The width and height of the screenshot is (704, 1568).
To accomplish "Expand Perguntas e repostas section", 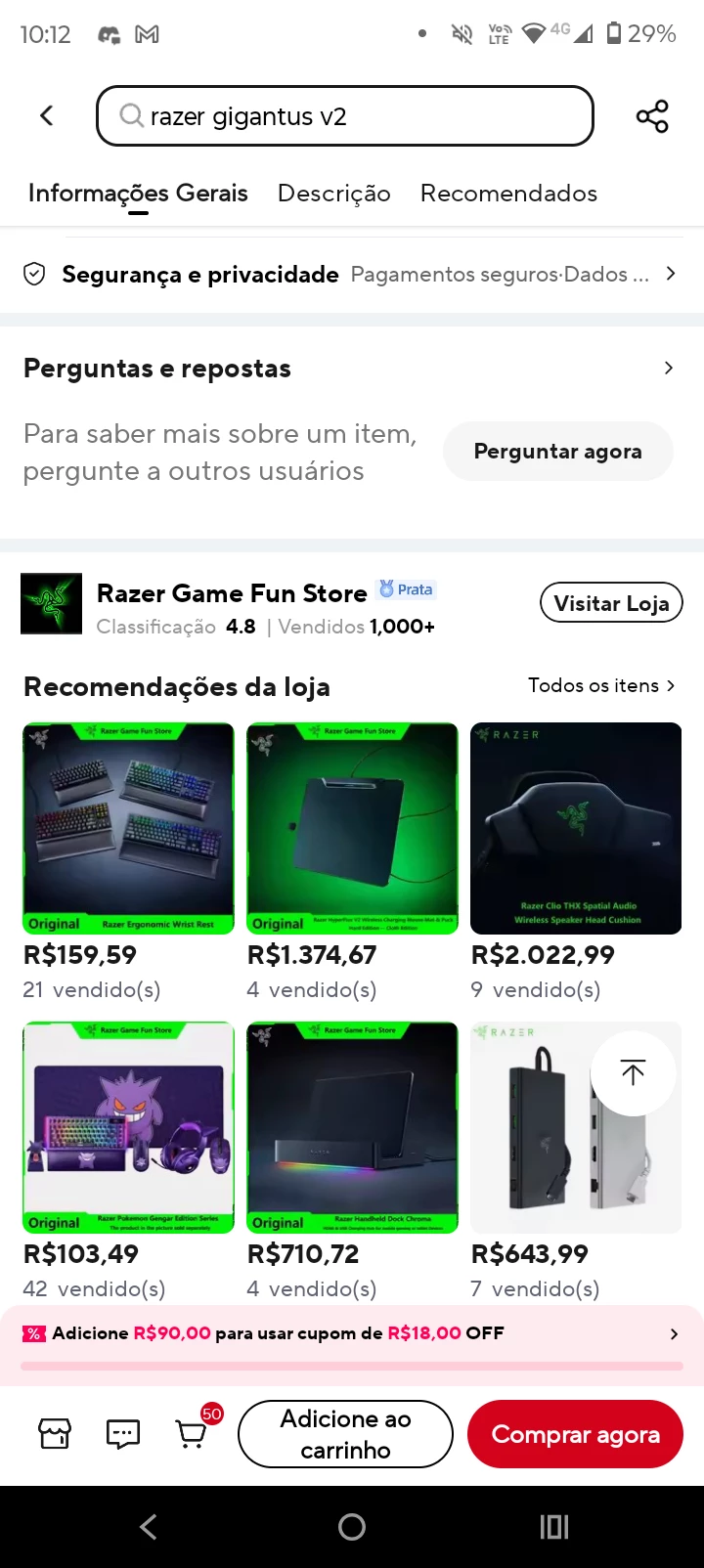I will click(x=668, y=369).
